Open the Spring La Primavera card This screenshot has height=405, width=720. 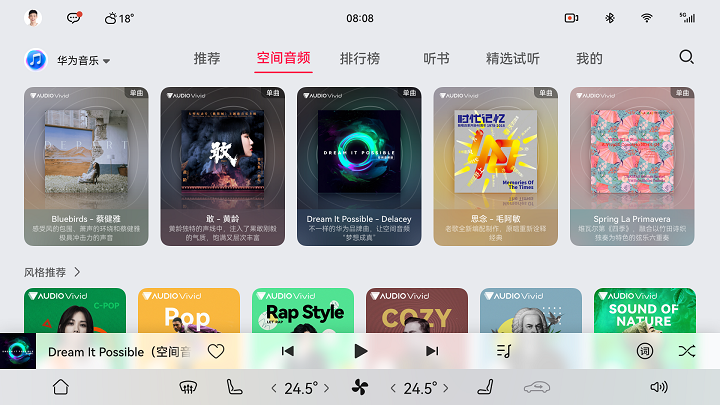point(632,166)
